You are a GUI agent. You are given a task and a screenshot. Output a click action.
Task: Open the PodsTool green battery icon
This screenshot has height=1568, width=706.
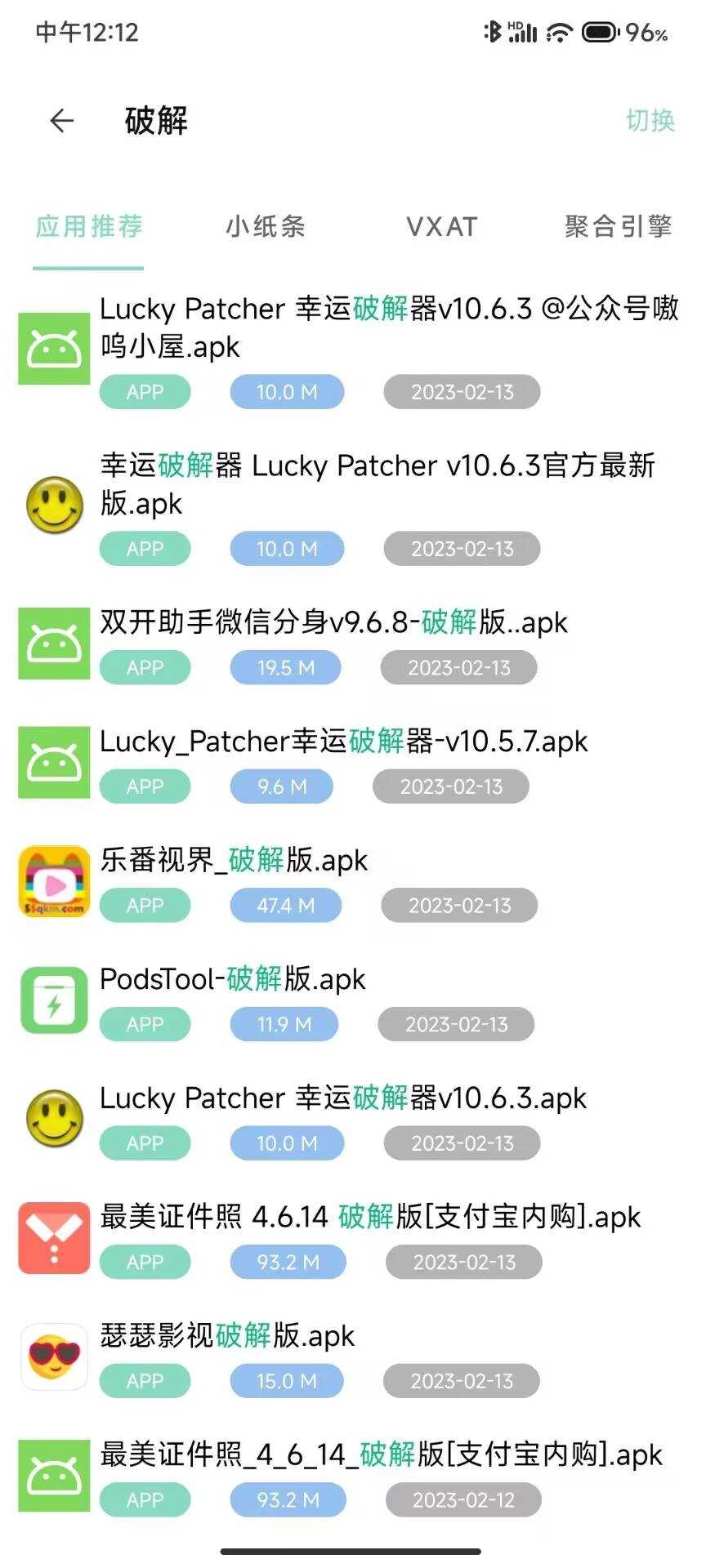pyautogui.click(x=52, y=1000)
